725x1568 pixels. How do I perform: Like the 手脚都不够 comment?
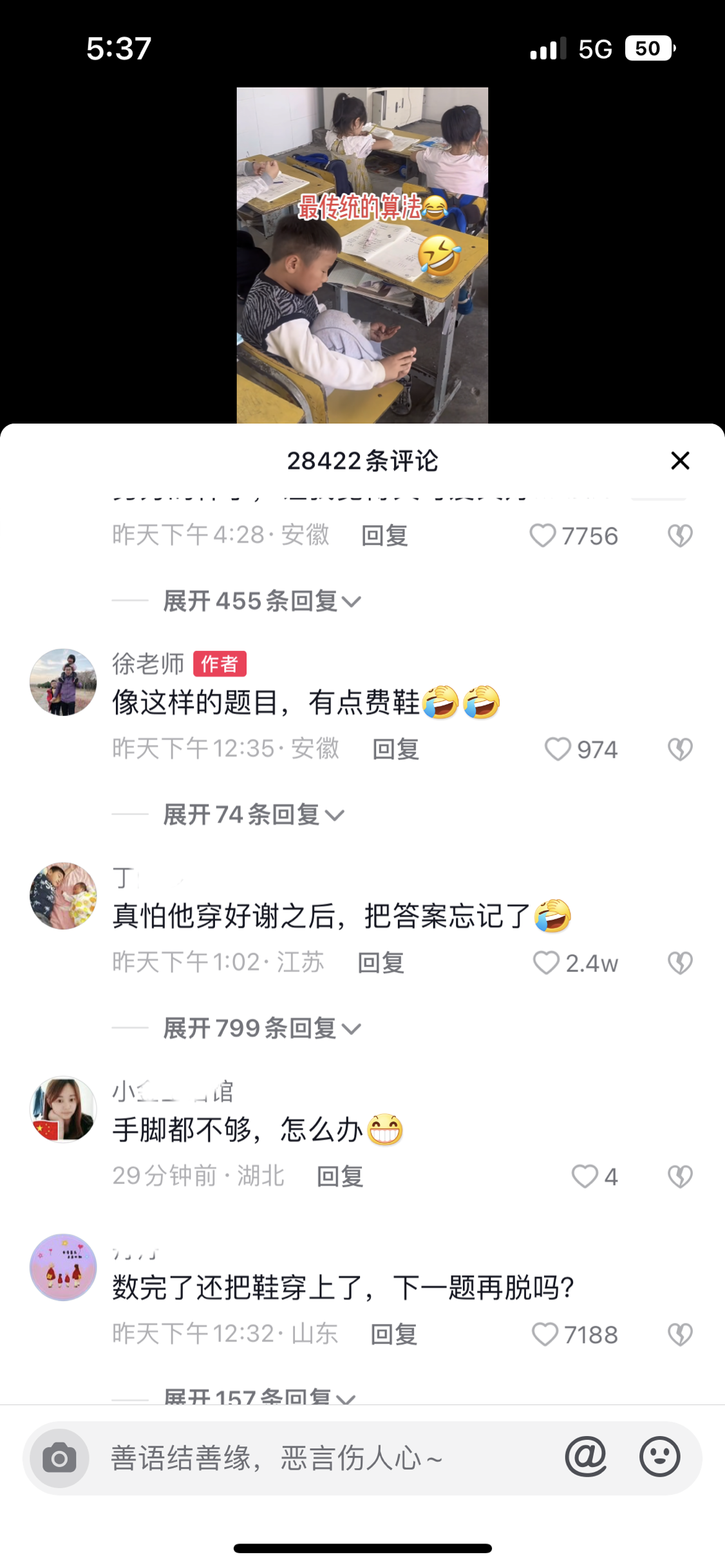coord(585,1177)
